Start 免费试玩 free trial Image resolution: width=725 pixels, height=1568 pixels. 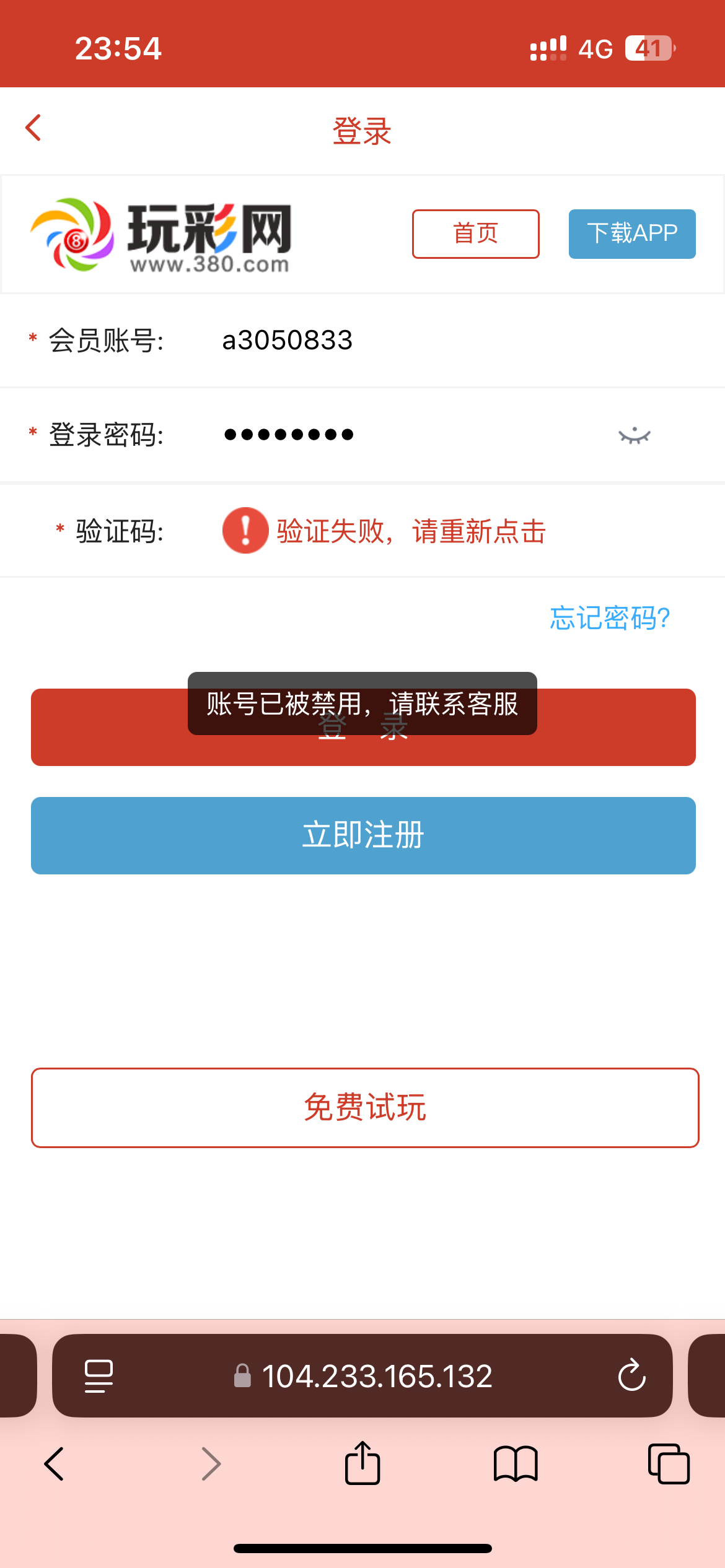click(x=365, y=1107)
